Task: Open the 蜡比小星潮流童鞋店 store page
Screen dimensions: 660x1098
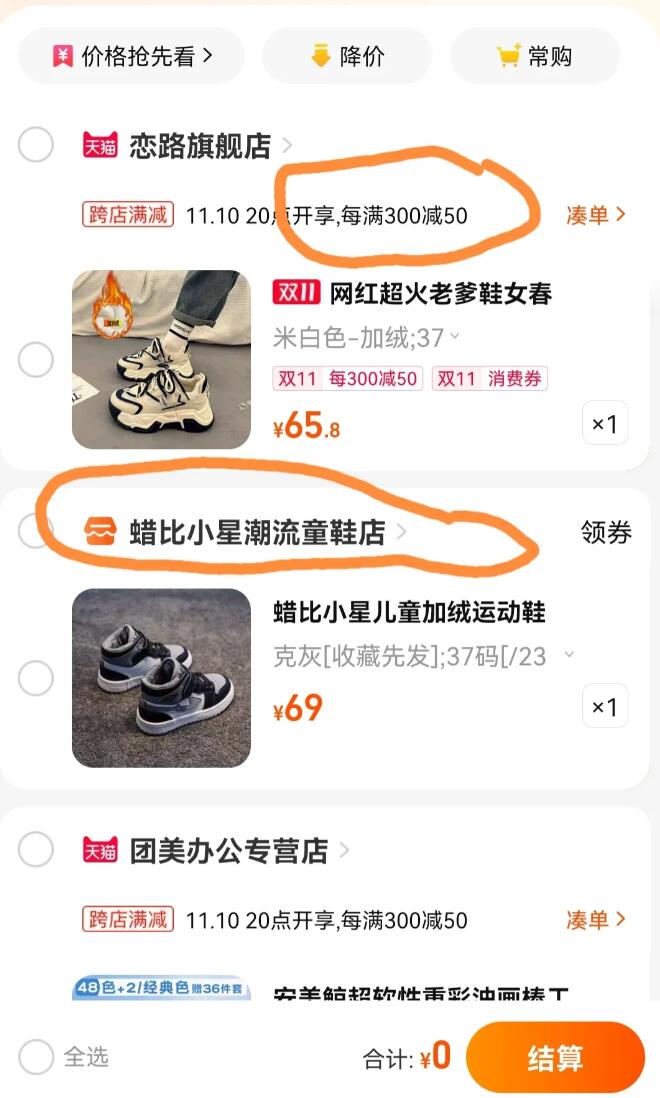Action: 257,533
